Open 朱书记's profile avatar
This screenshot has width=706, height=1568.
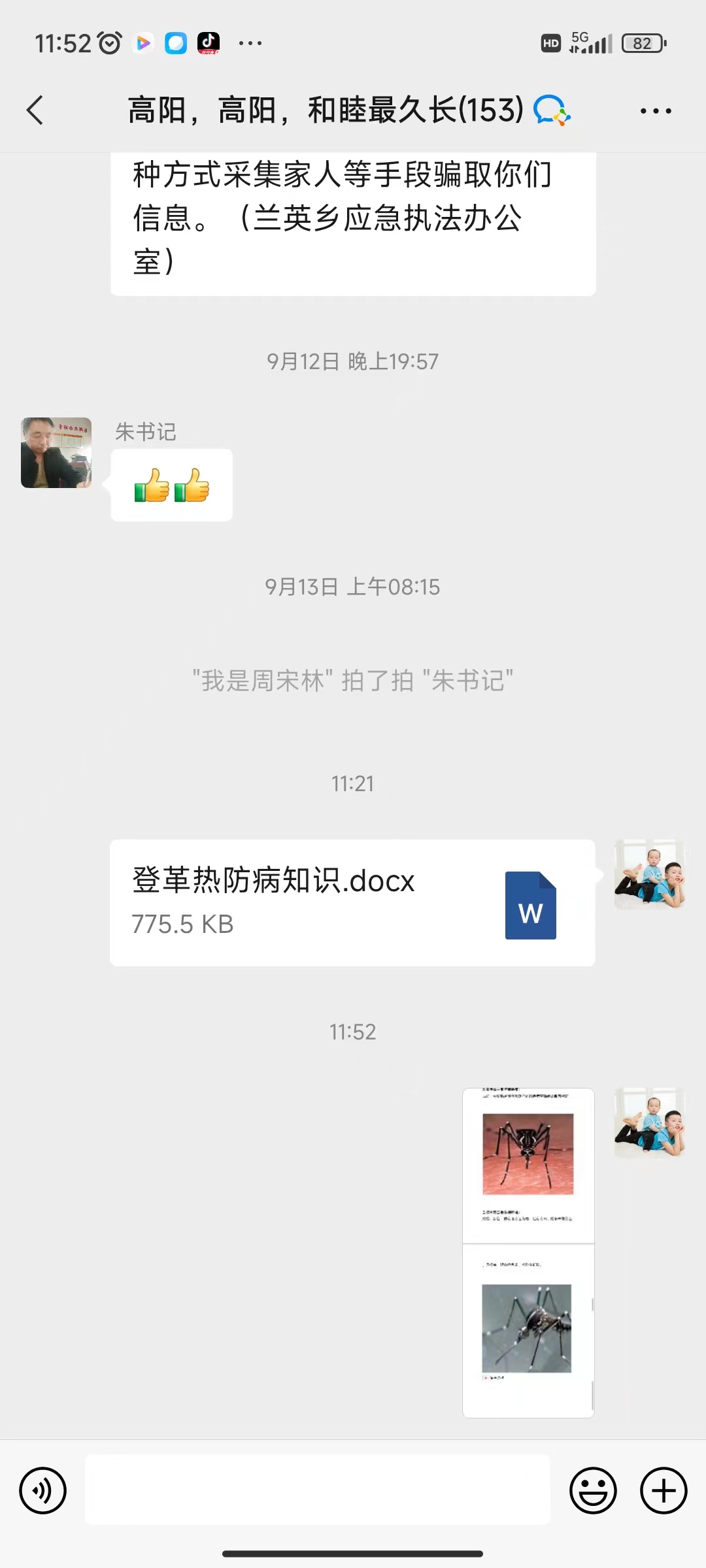[56, 453]
